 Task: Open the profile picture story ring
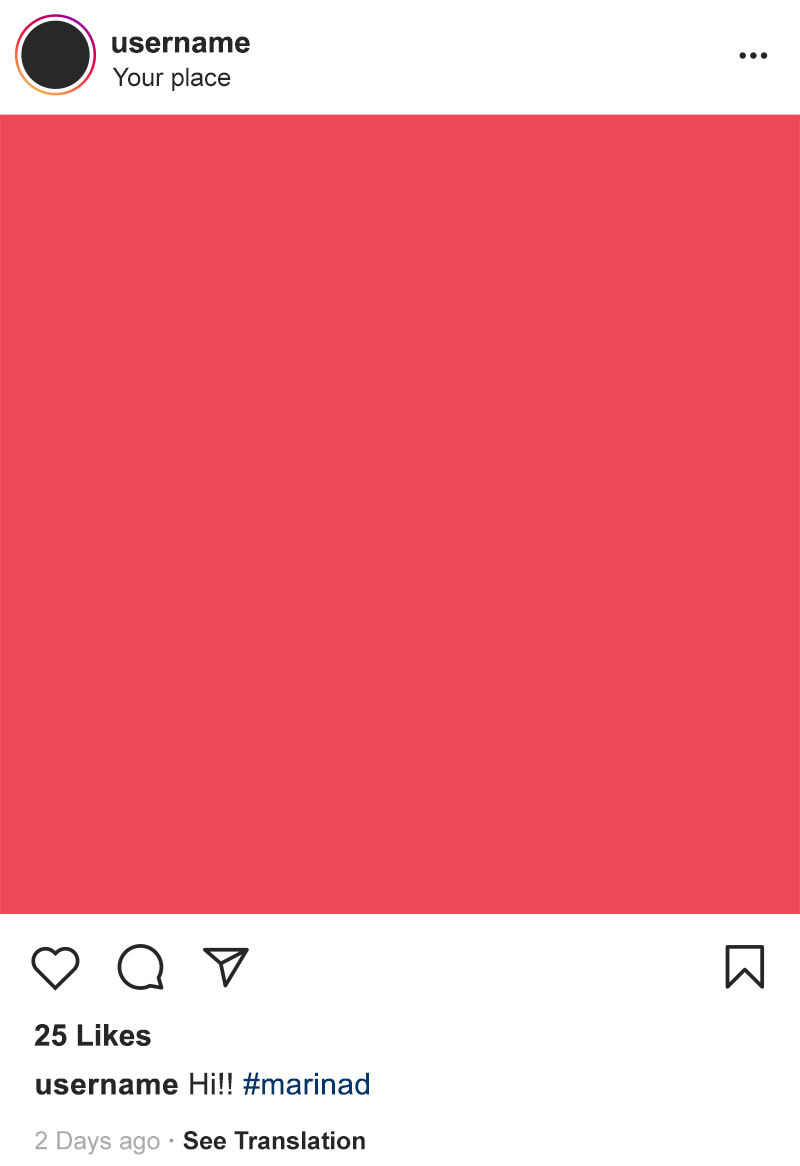pyautogui.click(x=55, y=55)
